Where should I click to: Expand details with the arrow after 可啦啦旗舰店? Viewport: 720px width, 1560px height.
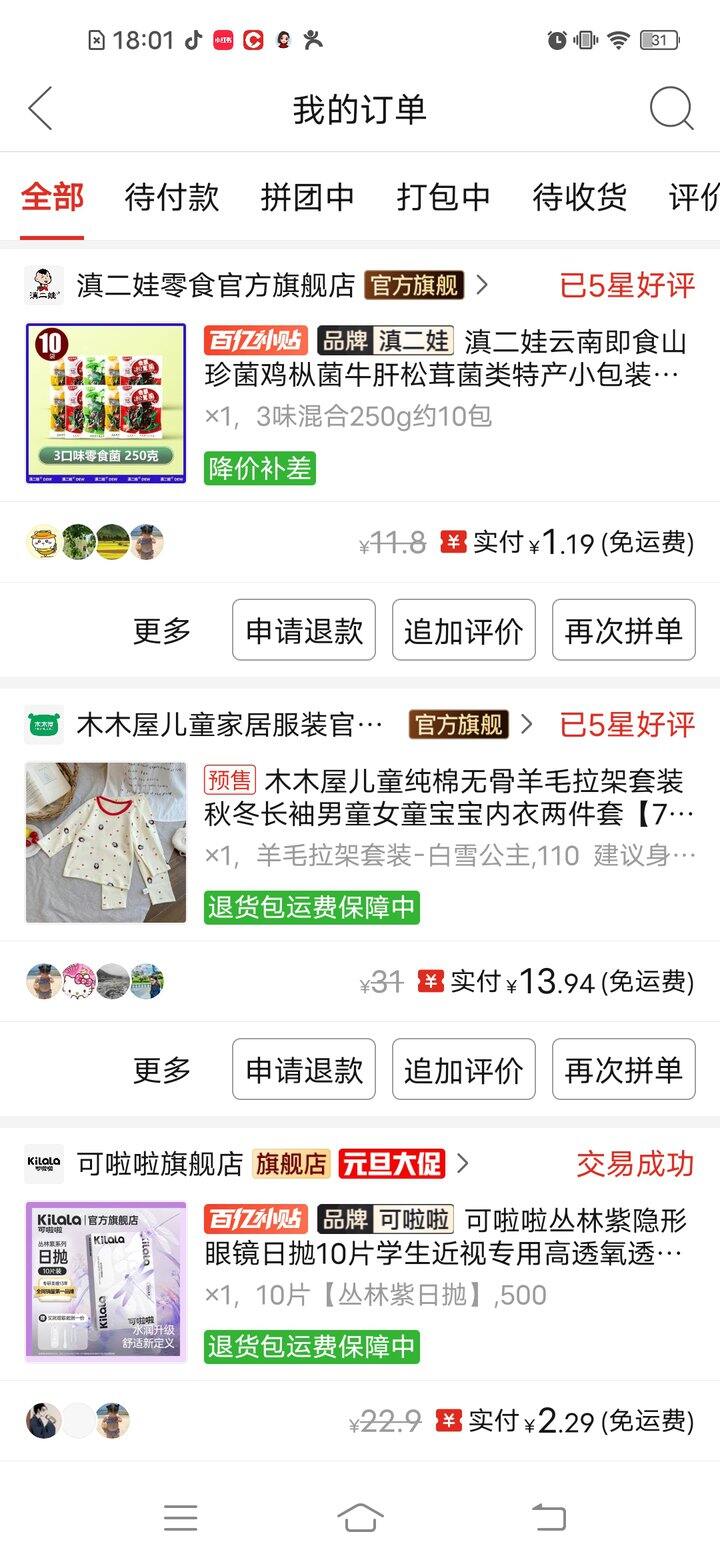461,1164
